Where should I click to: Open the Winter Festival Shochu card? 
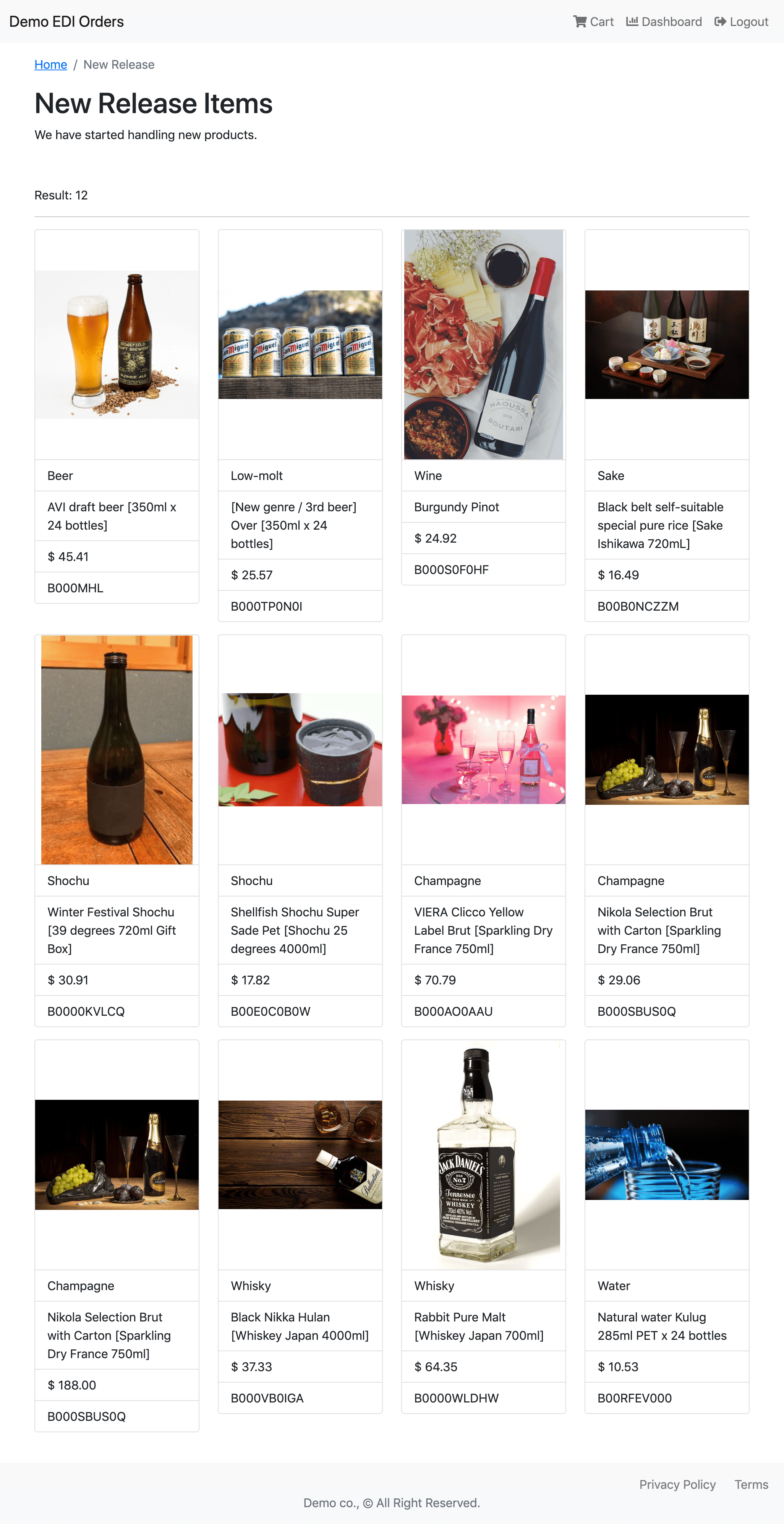(x=117, y=749)
